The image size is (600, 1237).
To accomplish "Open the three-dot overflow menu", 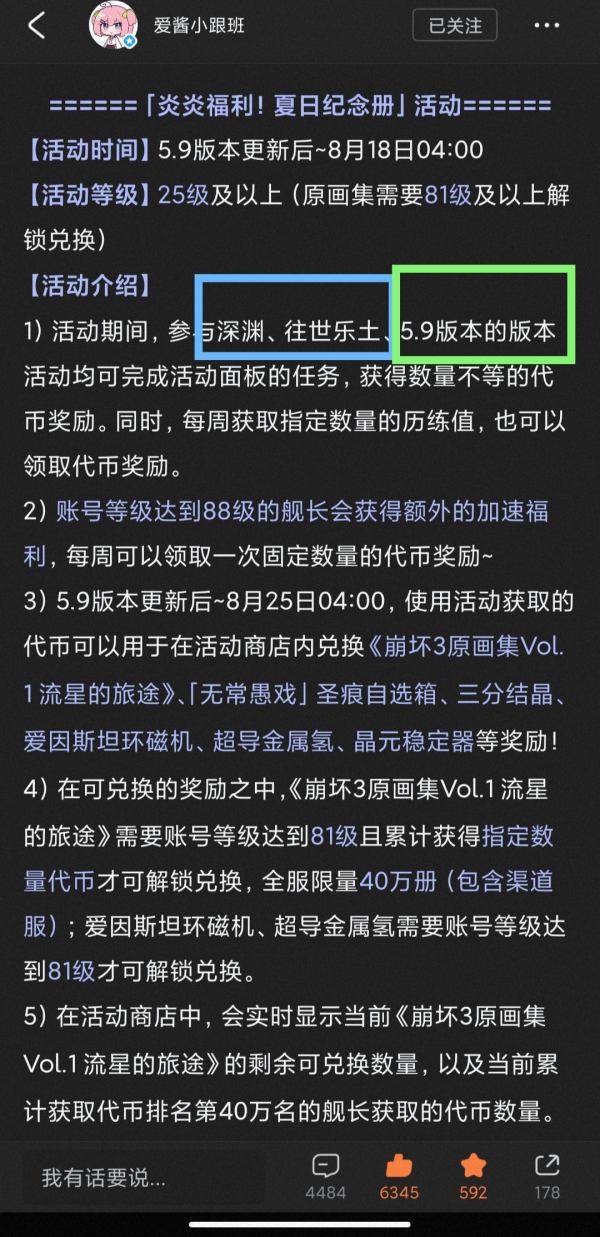I will point(547,26).
